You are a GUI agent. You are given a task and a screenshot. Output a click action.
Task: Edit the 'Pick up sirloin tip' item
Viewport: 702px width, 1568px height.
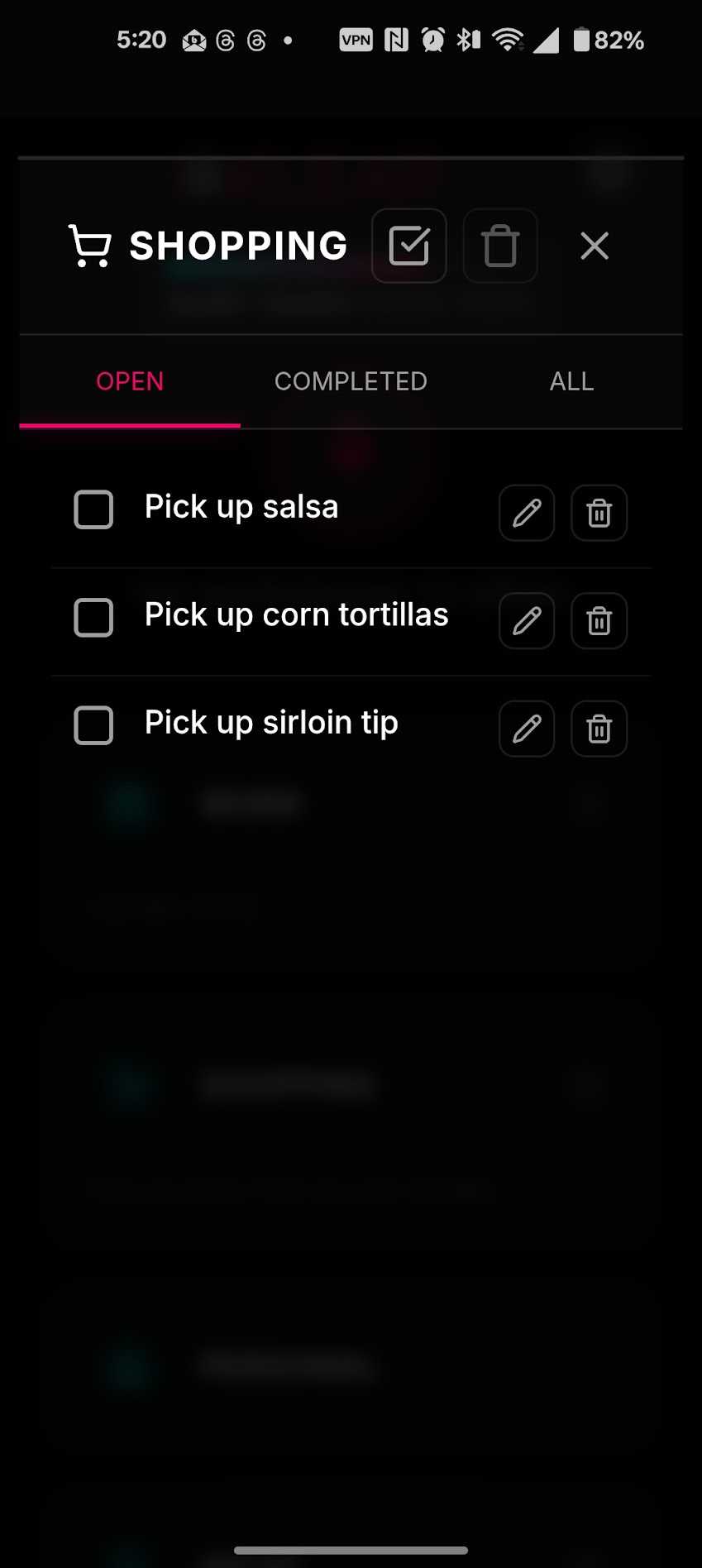[x=526, y=729]
